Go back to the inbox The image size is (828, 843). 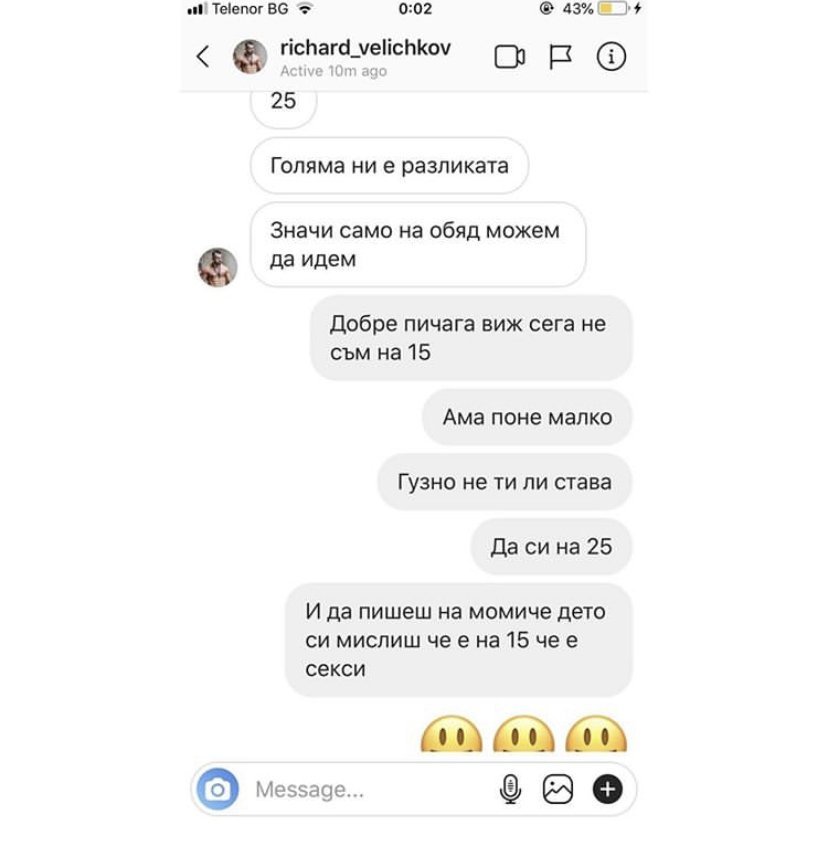pos(203,57)
